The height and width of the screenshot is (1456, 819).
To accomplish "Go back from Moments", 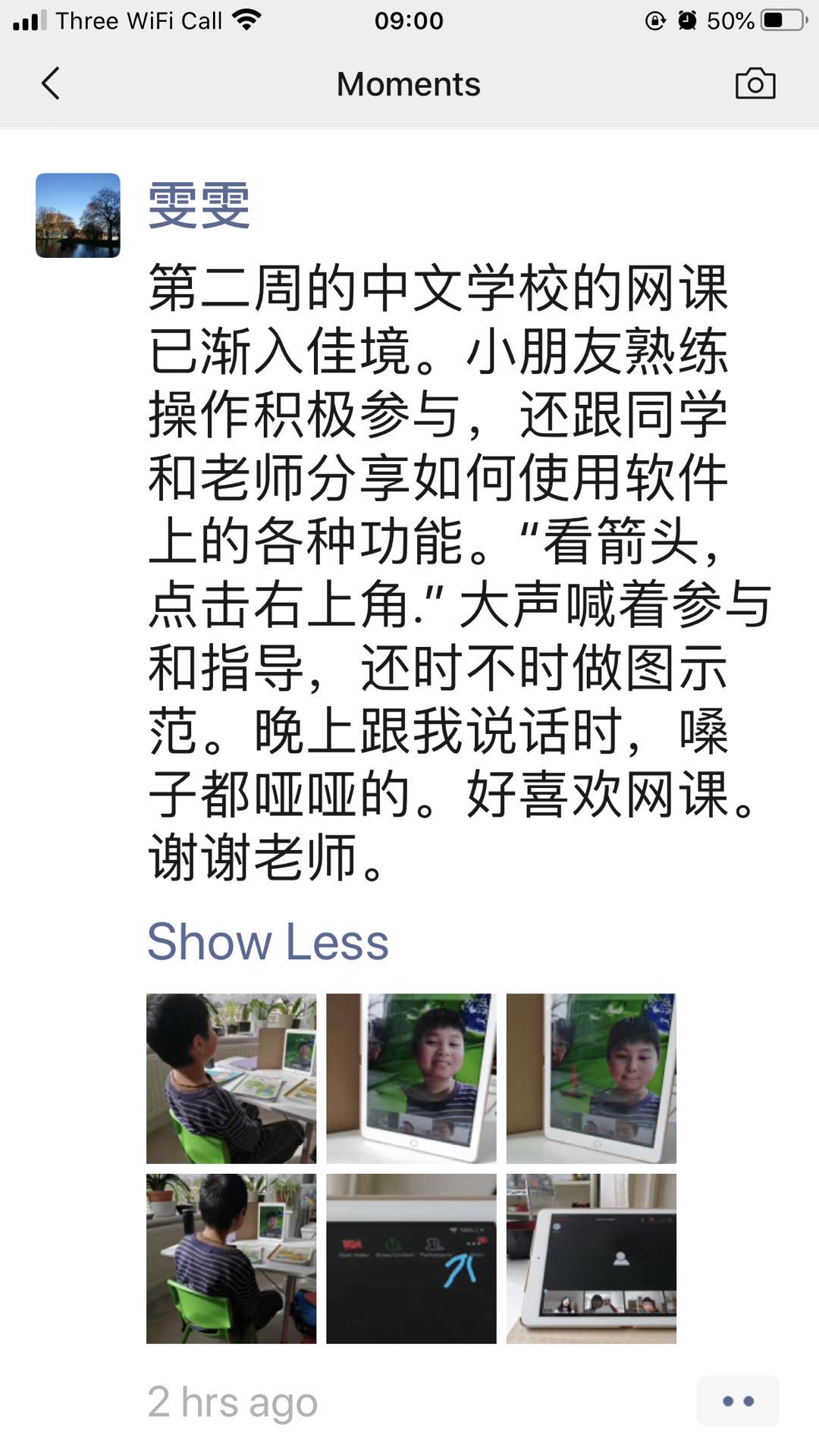I will [x=50, y=83].
